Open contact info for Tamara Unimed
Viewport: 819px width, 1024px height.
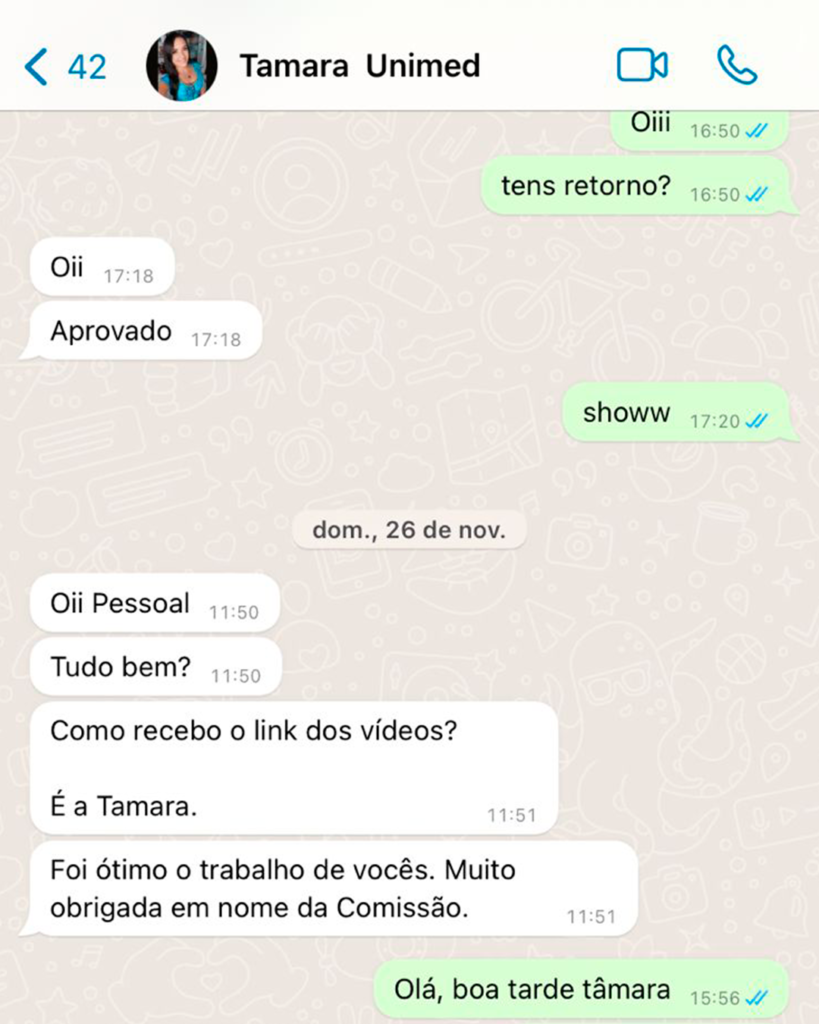(360, 66)
